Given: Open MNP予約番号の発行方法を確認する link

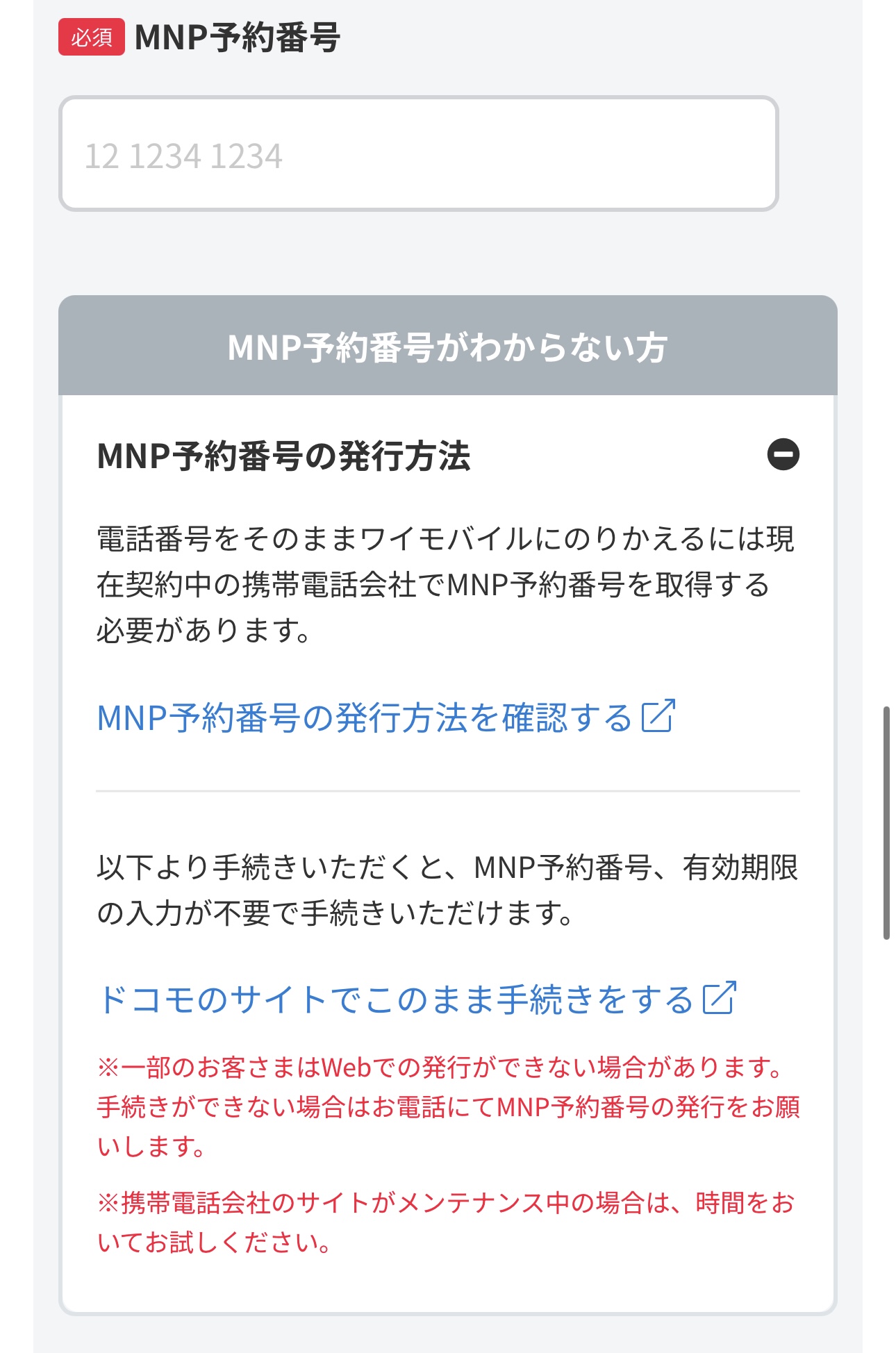Looking at the screenshot, I should pos(385,717).
